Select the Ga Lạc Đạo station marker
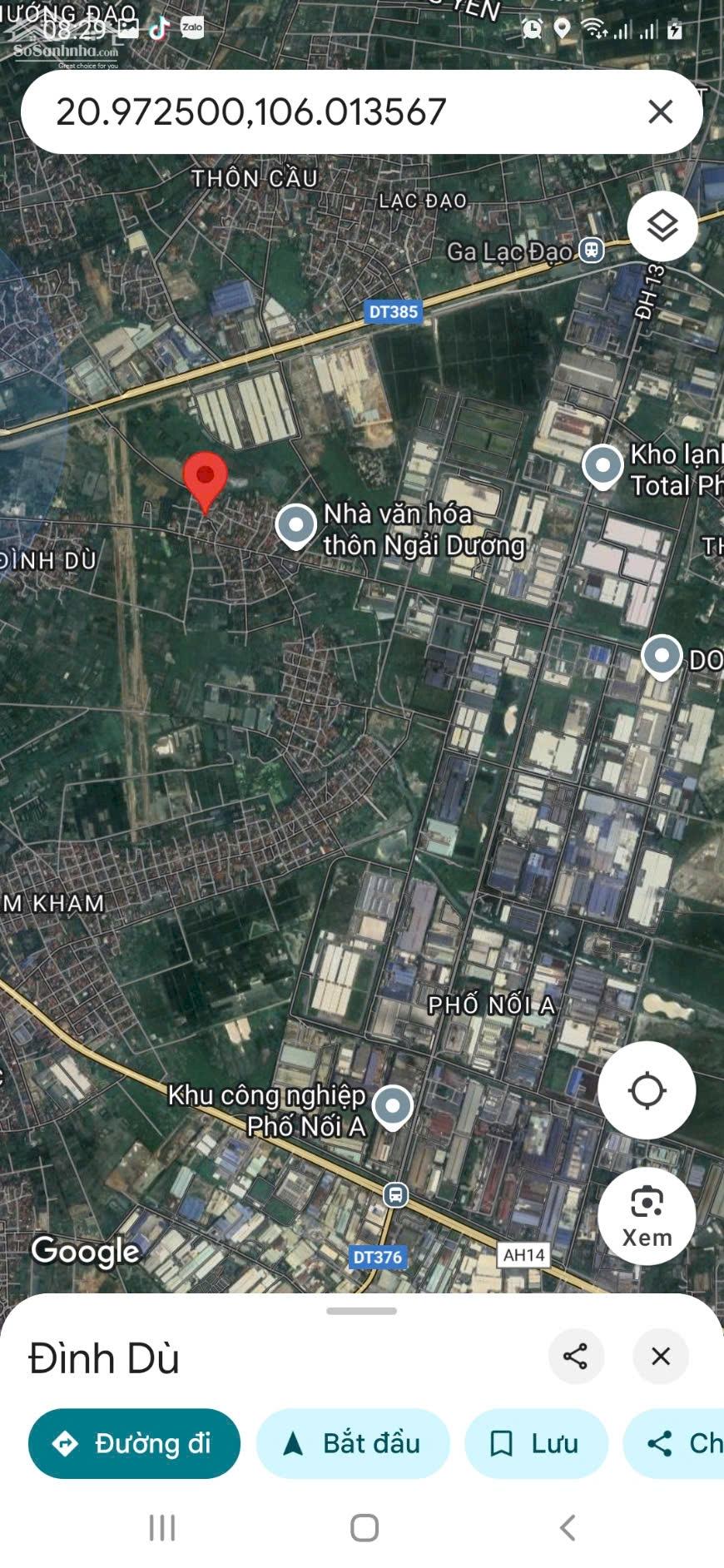Screen dimensions: 724x1568 point(591,250)
